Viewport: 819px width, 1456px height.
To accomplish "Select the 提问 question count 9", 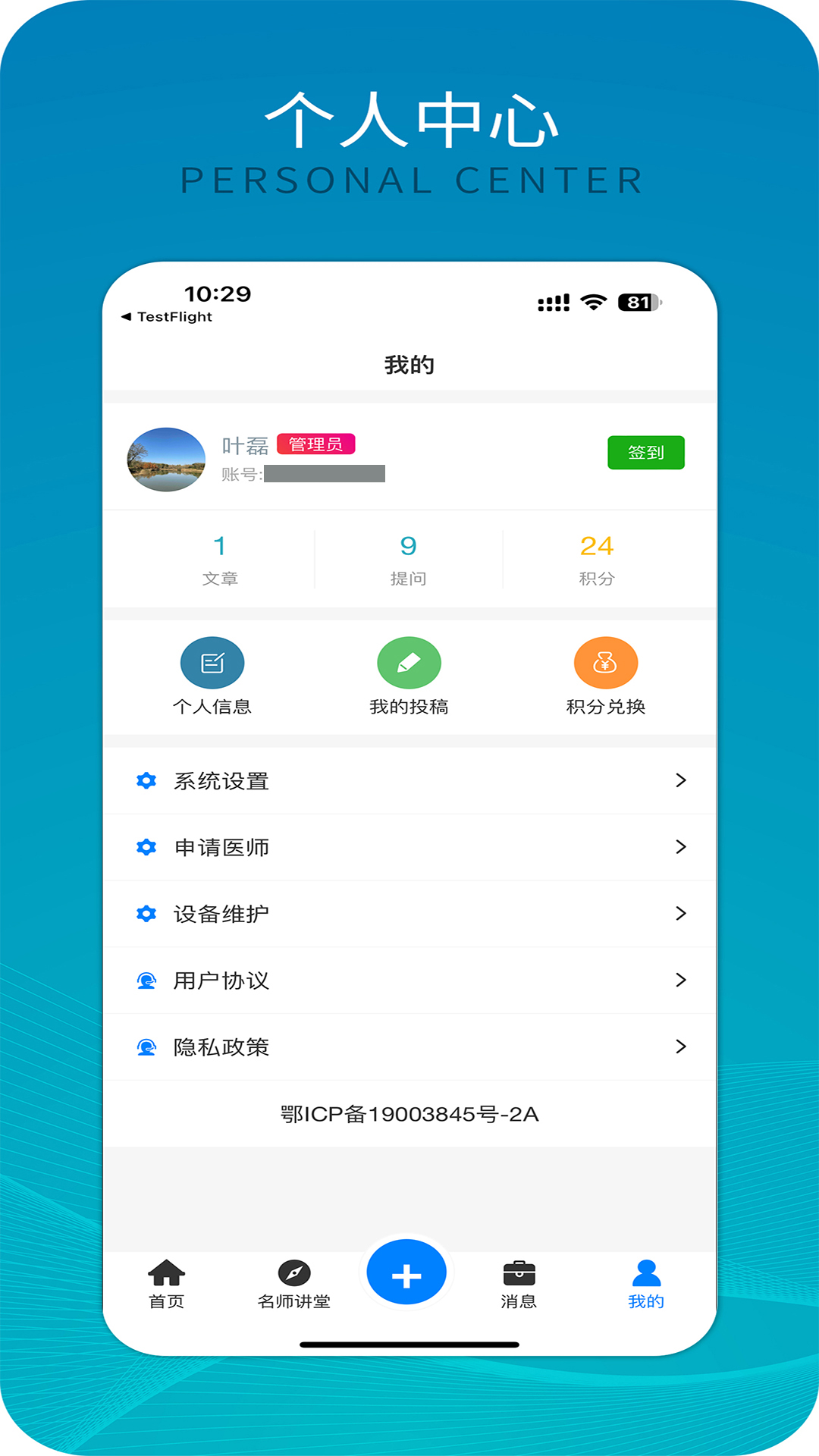I will point(408,558).
